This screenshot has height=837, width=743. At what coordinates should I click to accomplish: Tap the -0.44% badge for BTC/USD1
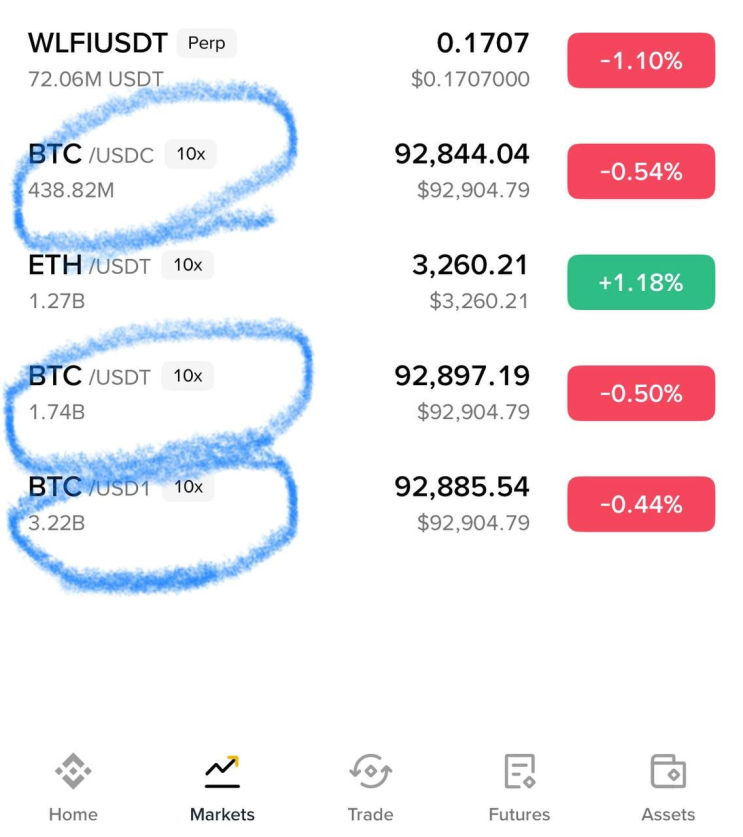[x=641, y=504]
